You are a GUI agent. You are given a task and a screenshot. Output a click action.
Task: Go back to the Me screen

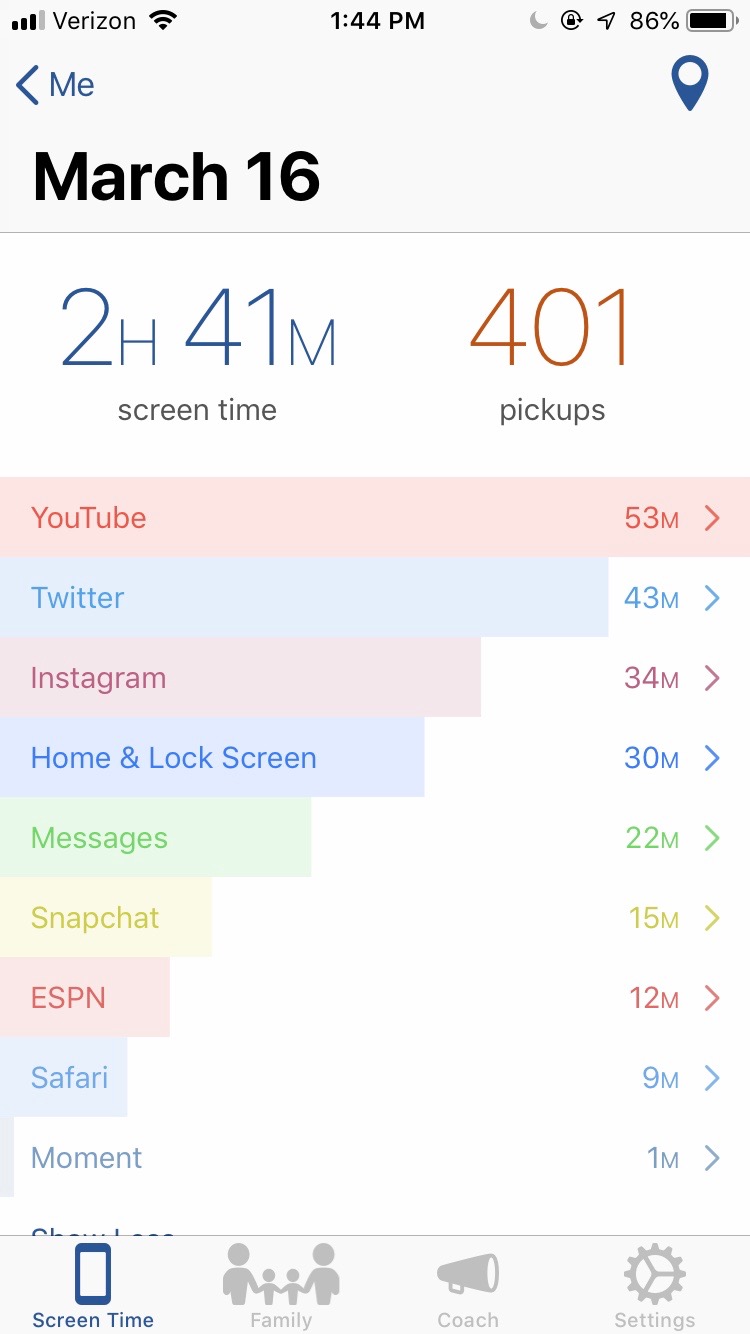click(56, 85)
